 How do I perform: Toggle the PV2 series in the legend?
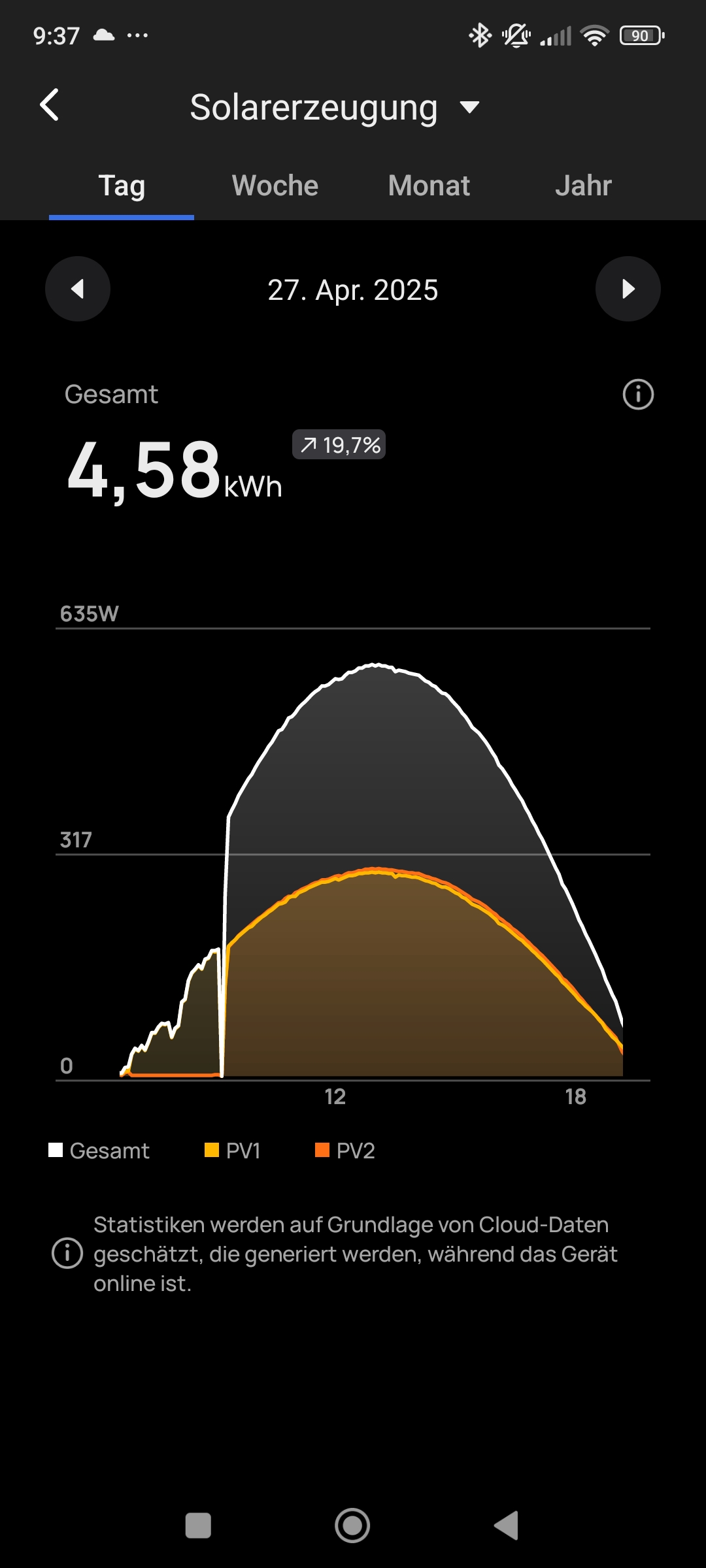coord(345,1151)
